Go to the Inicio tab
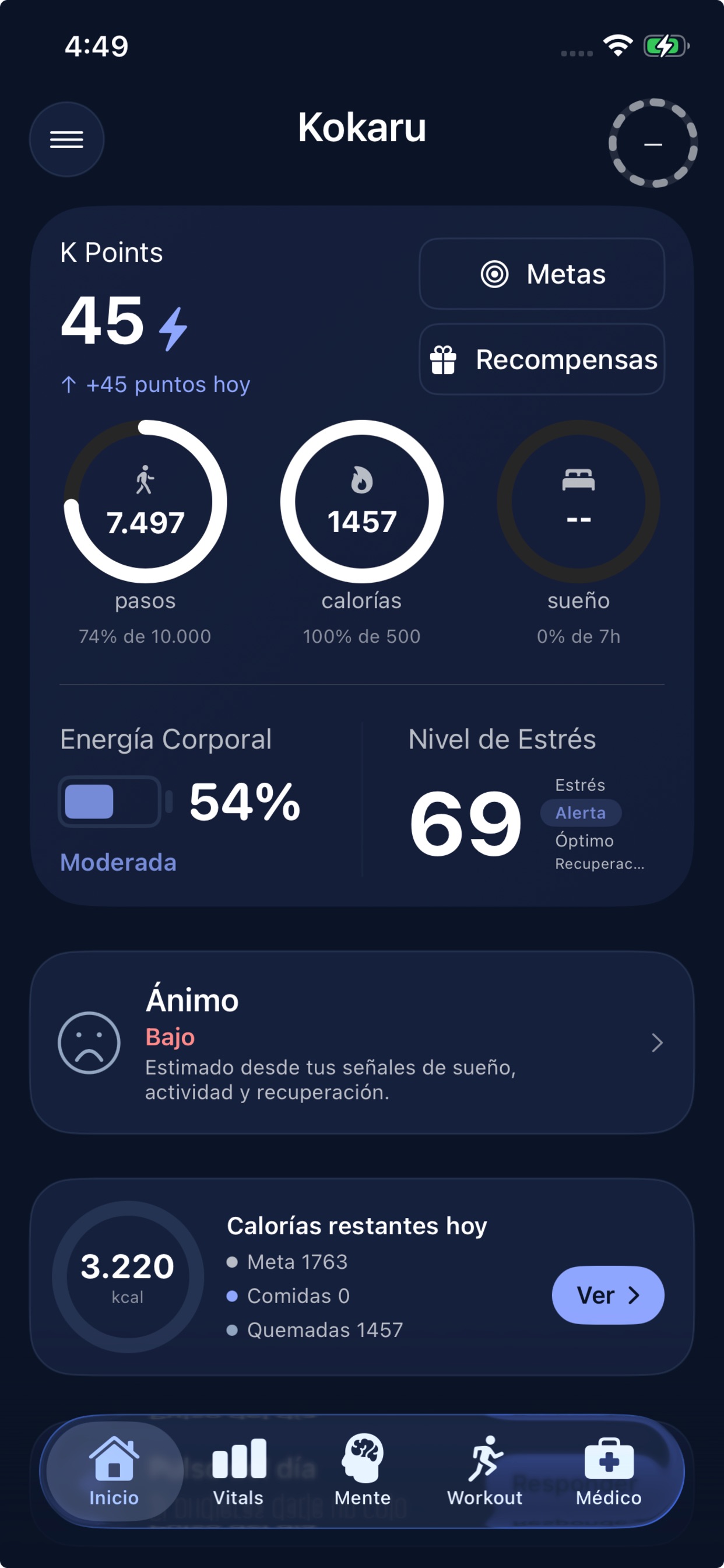Image resolution: width=724 pixels, height=1568 pixels. coord(114,1471)
